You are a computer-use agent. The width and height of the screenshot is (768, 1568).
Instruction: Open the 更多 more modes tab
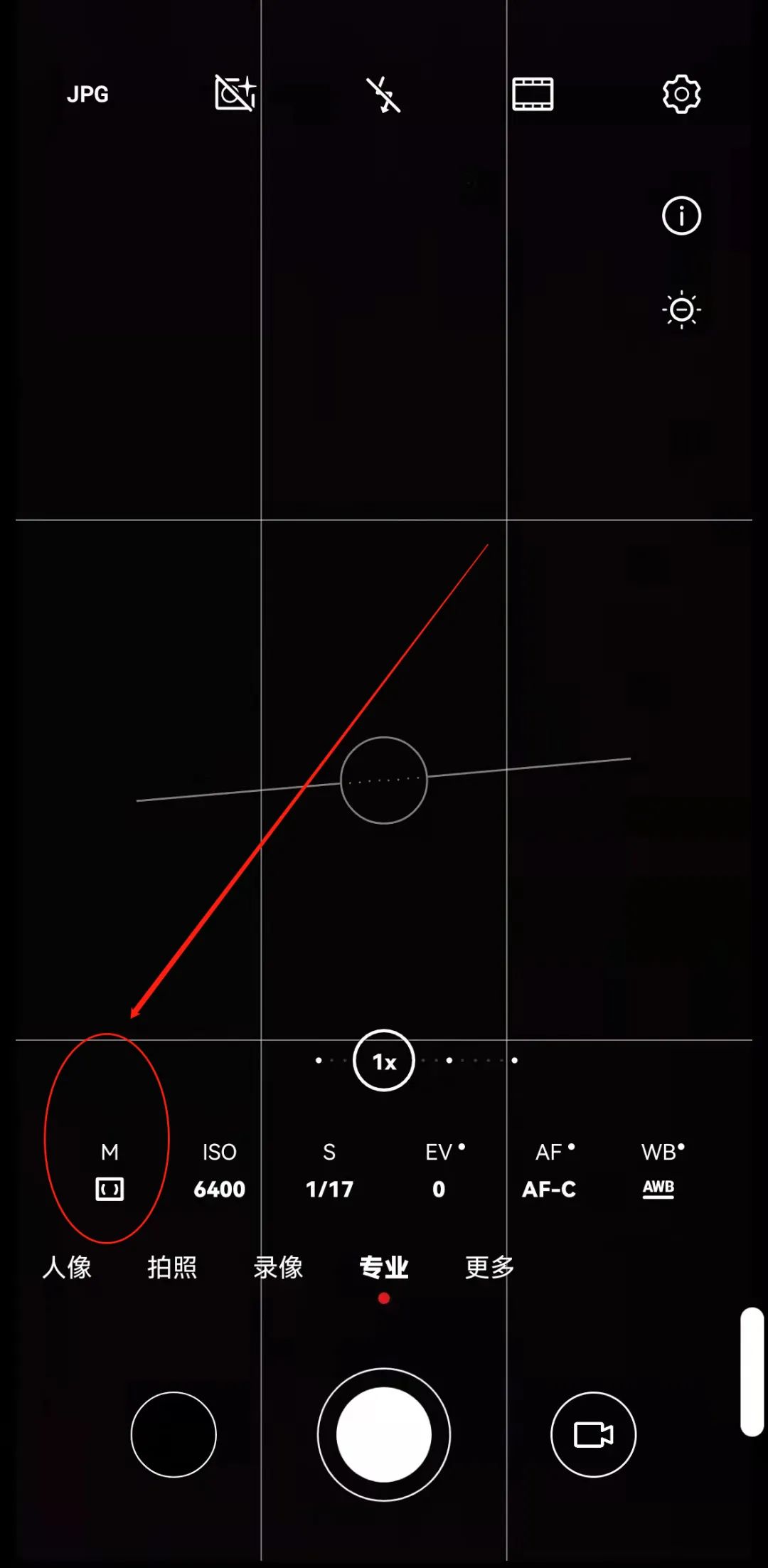point(489,1267)
